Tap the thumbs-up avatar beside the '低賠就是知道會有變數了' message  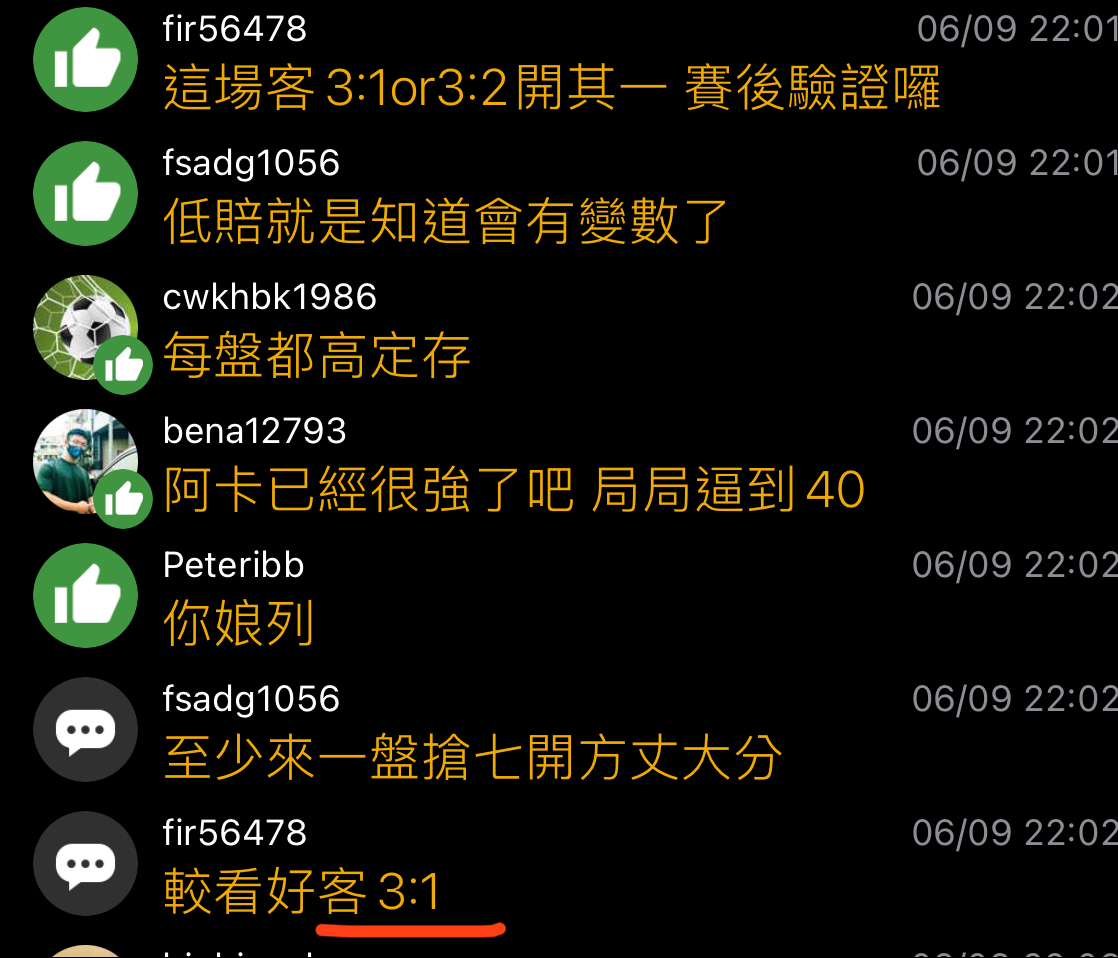pos(86,194)
